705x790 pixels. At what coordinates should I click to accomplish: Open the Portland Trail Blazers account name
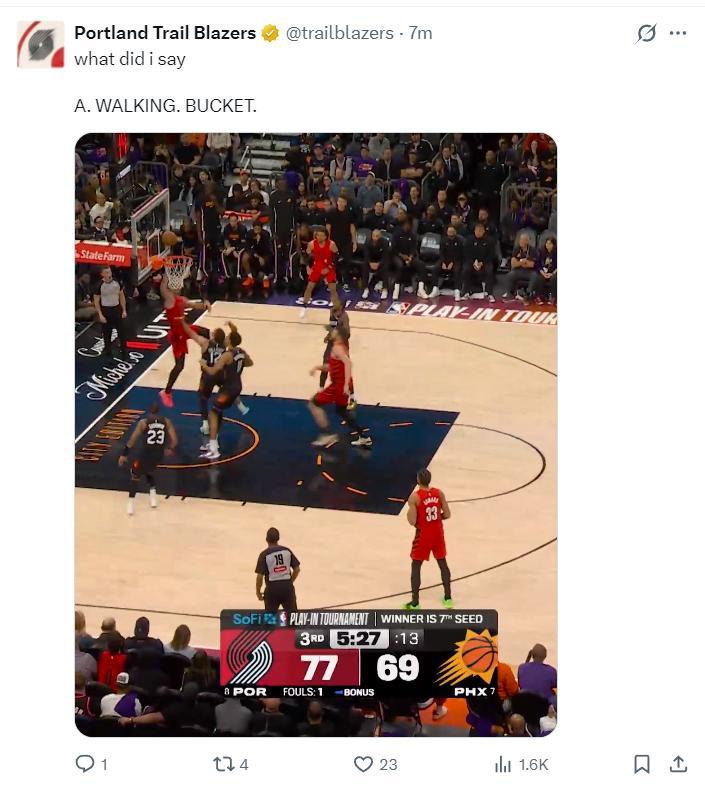tap(165, 33)
